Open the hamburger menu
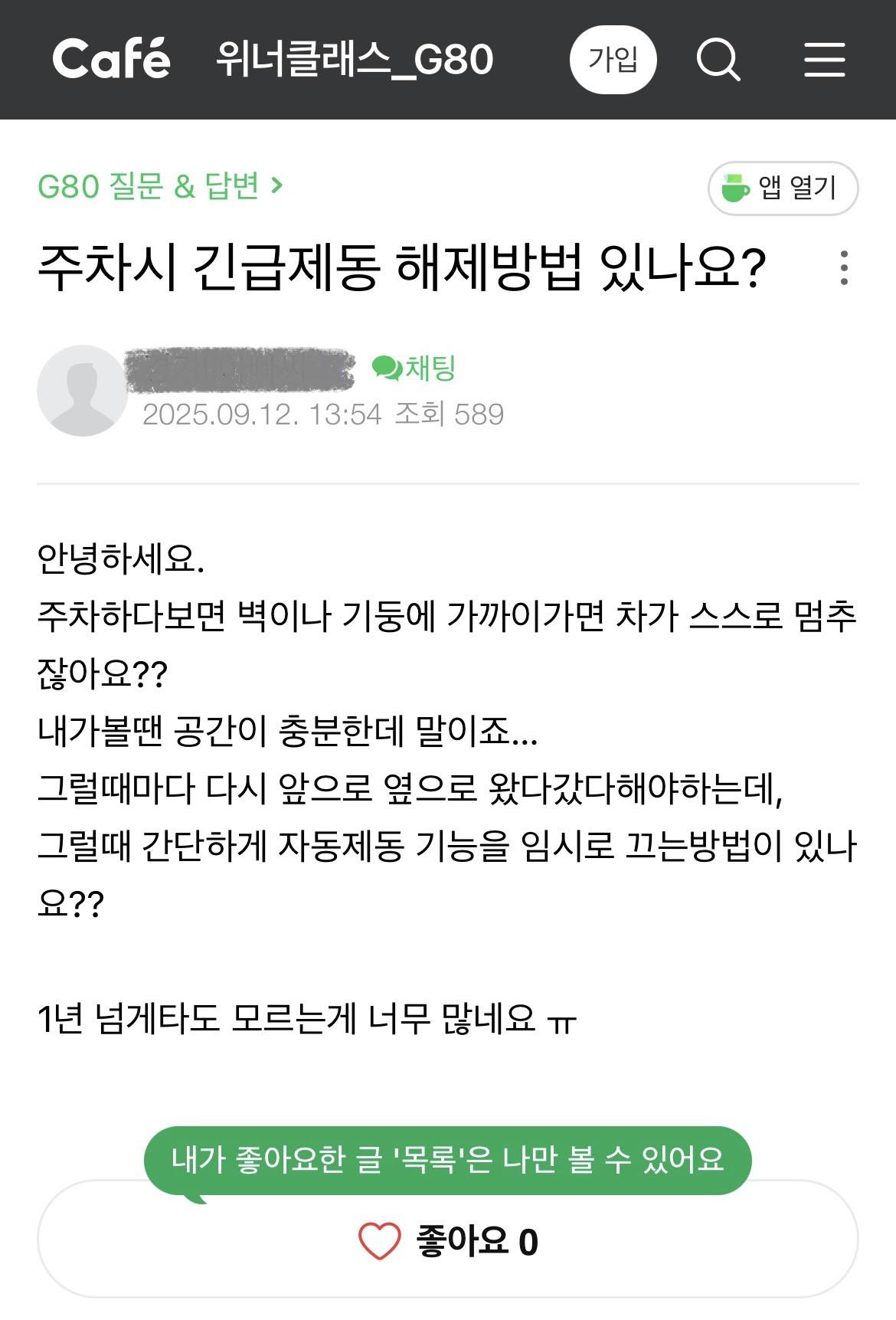The width and height of the screenshot is (896, 1320). [825, 60]
